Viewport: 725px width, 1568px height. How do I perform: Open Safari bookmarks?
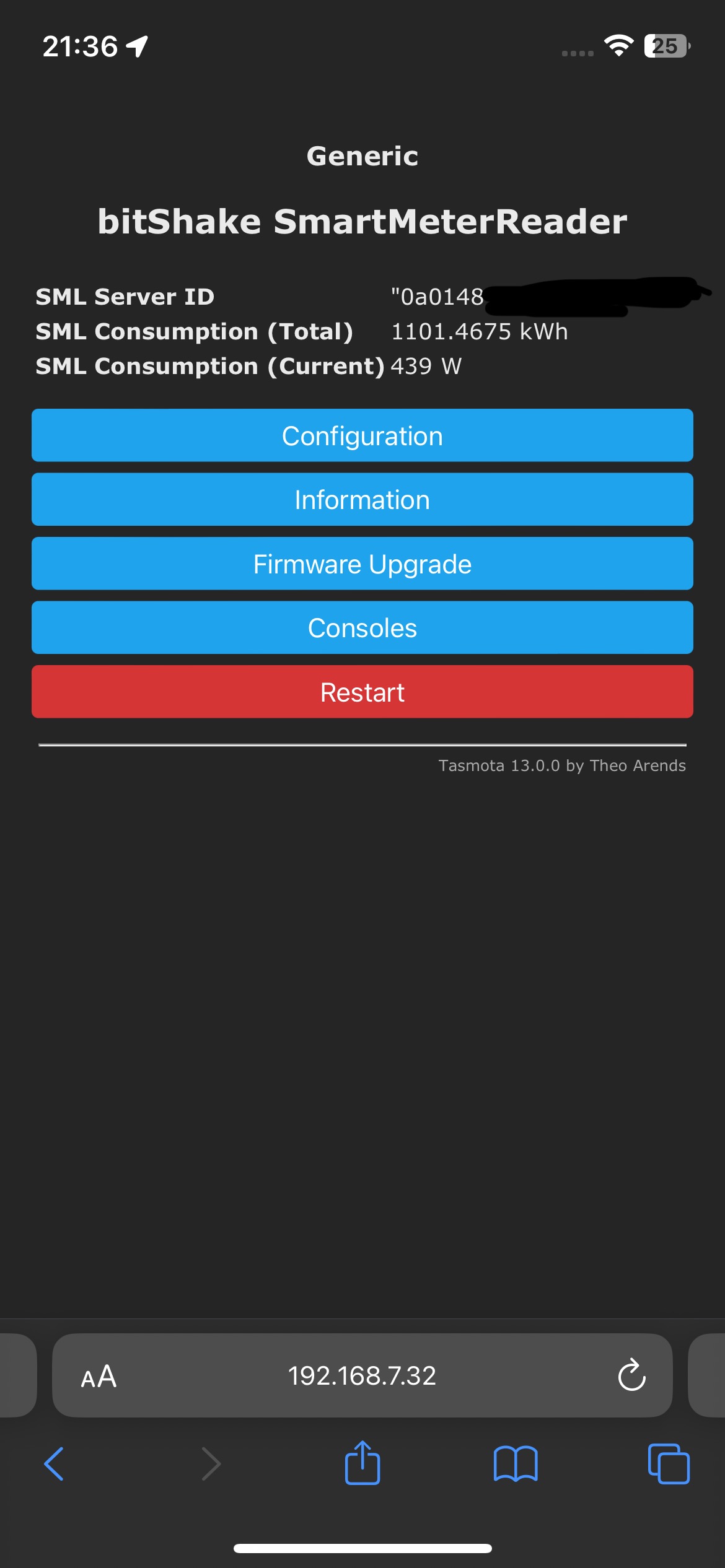pyautogui.click(x=516, y=1464)
